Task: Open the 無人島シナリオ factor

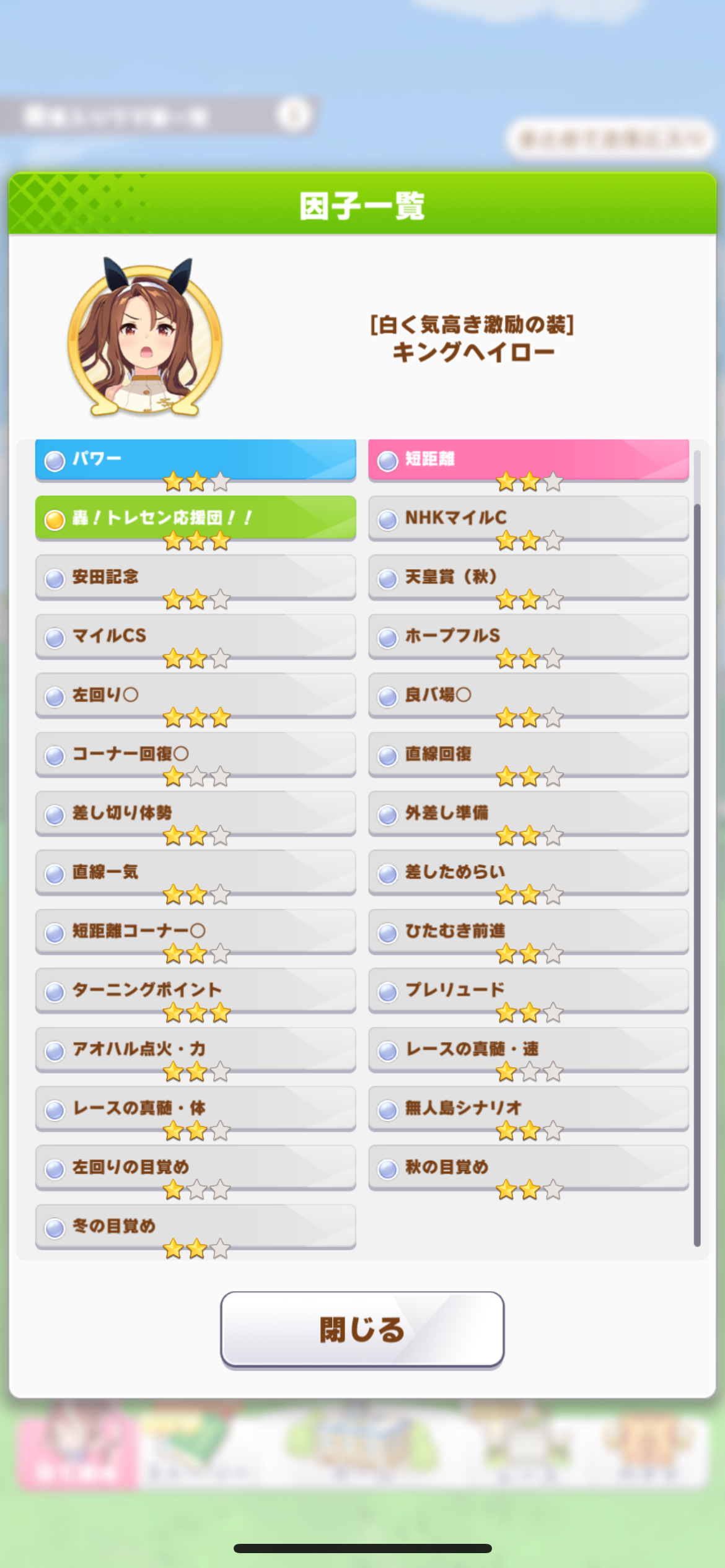Action: coord(528,1108)
